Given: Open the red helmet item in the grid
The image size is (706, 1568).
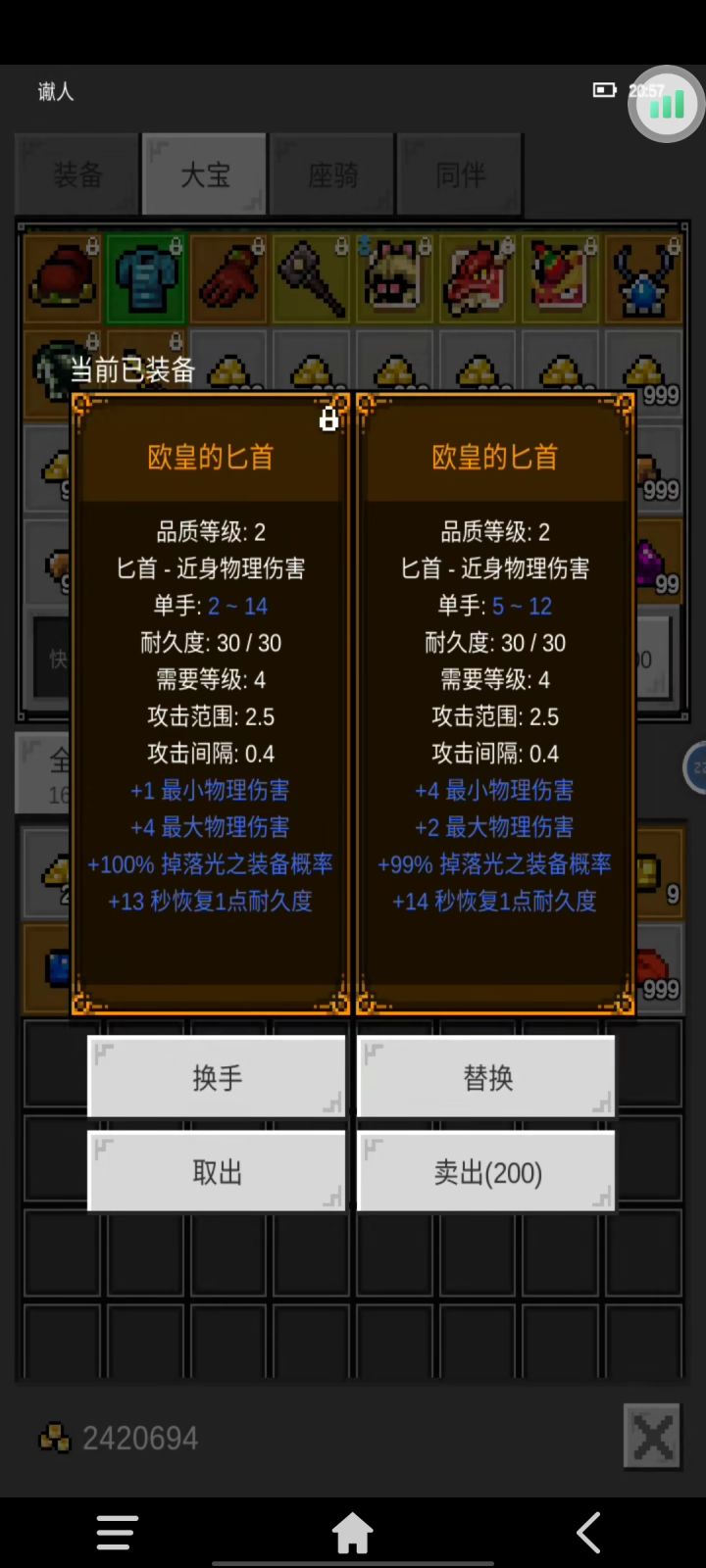Looking at the screenshot, I should (62, 279).
